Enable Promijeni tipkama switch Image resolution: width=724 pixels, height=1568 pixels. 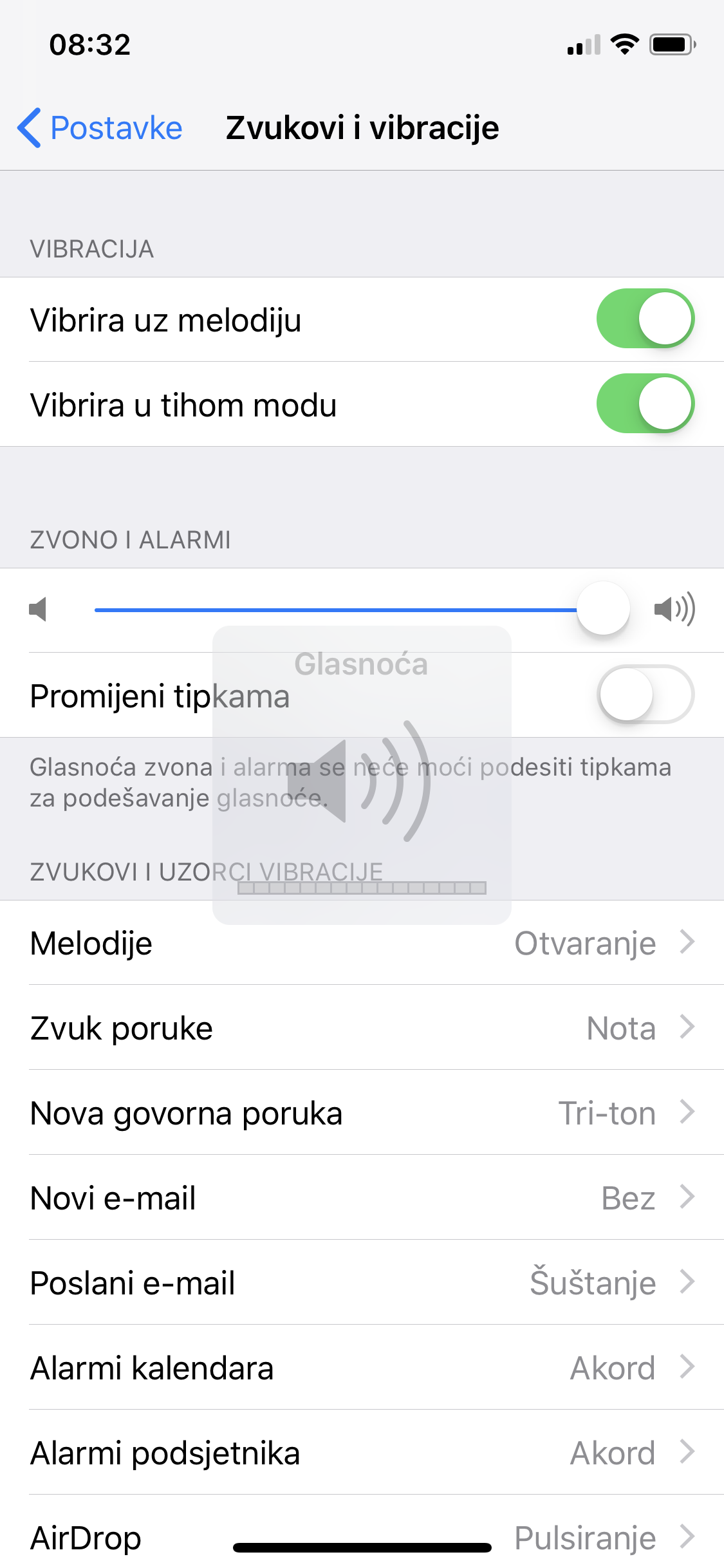(645, 695)
